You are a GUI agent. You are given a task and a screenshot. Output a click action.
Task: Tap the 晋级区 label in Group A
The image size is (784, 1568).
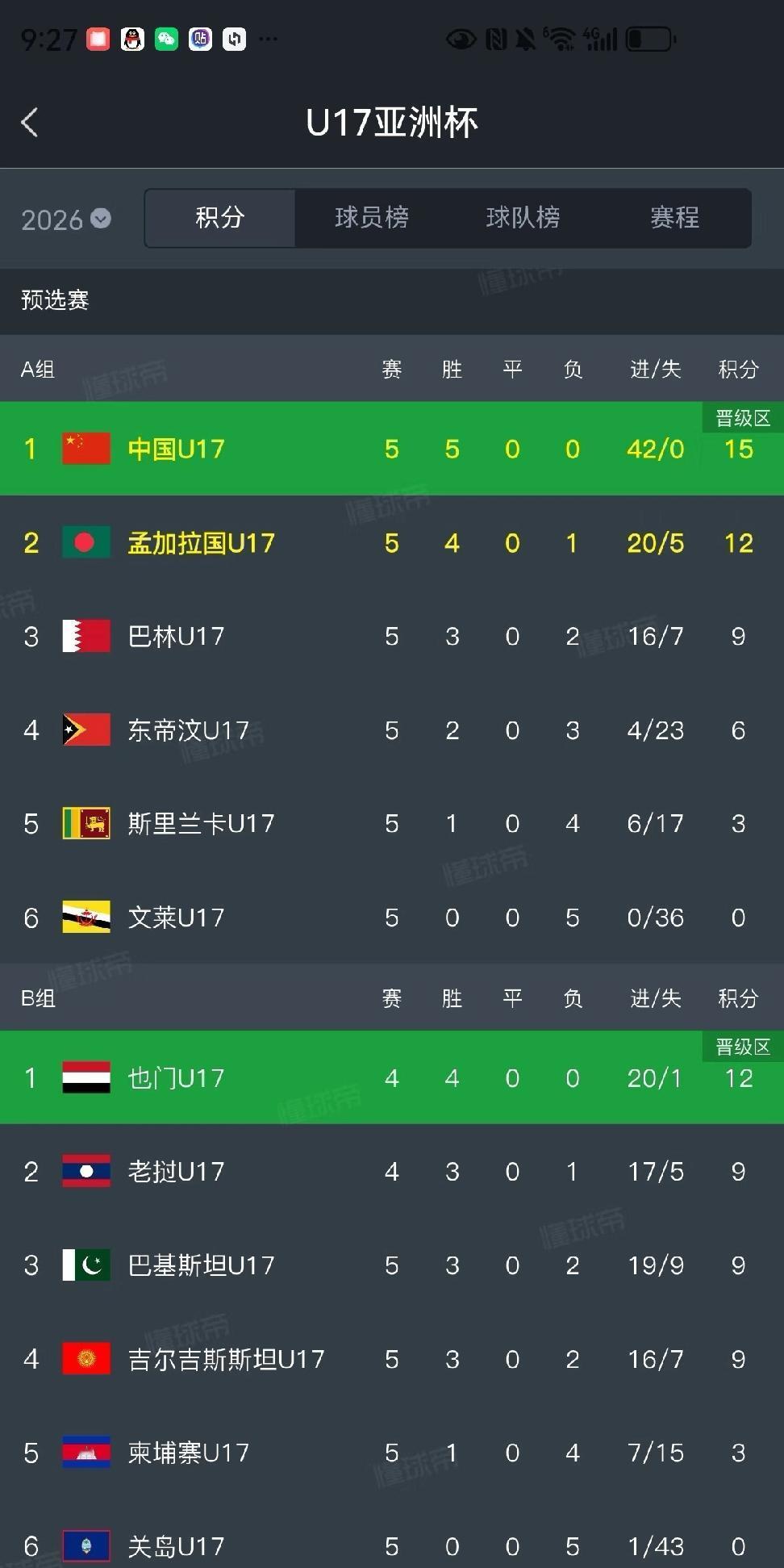(740, 418)
